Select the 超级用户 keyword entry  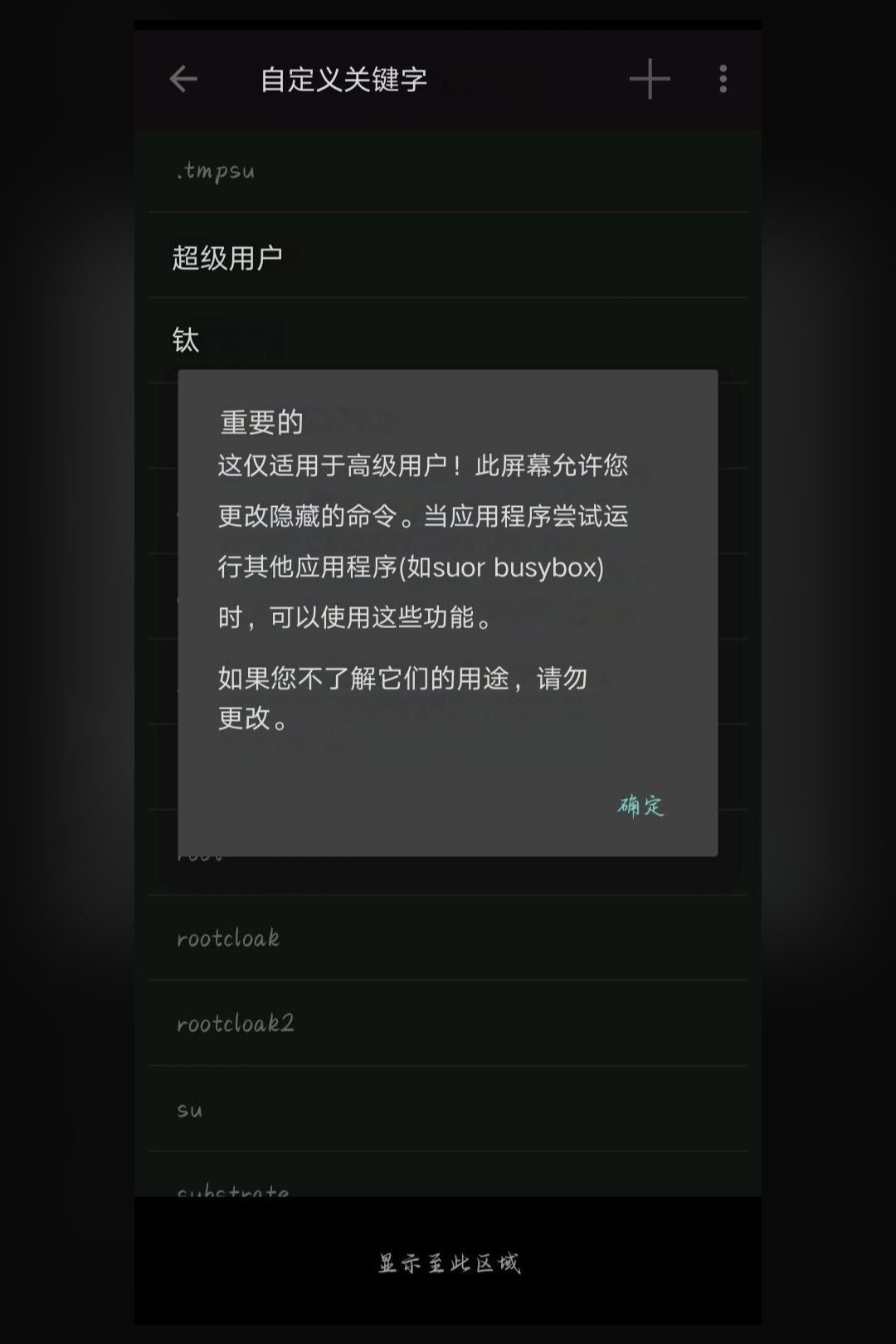point(448,258)
